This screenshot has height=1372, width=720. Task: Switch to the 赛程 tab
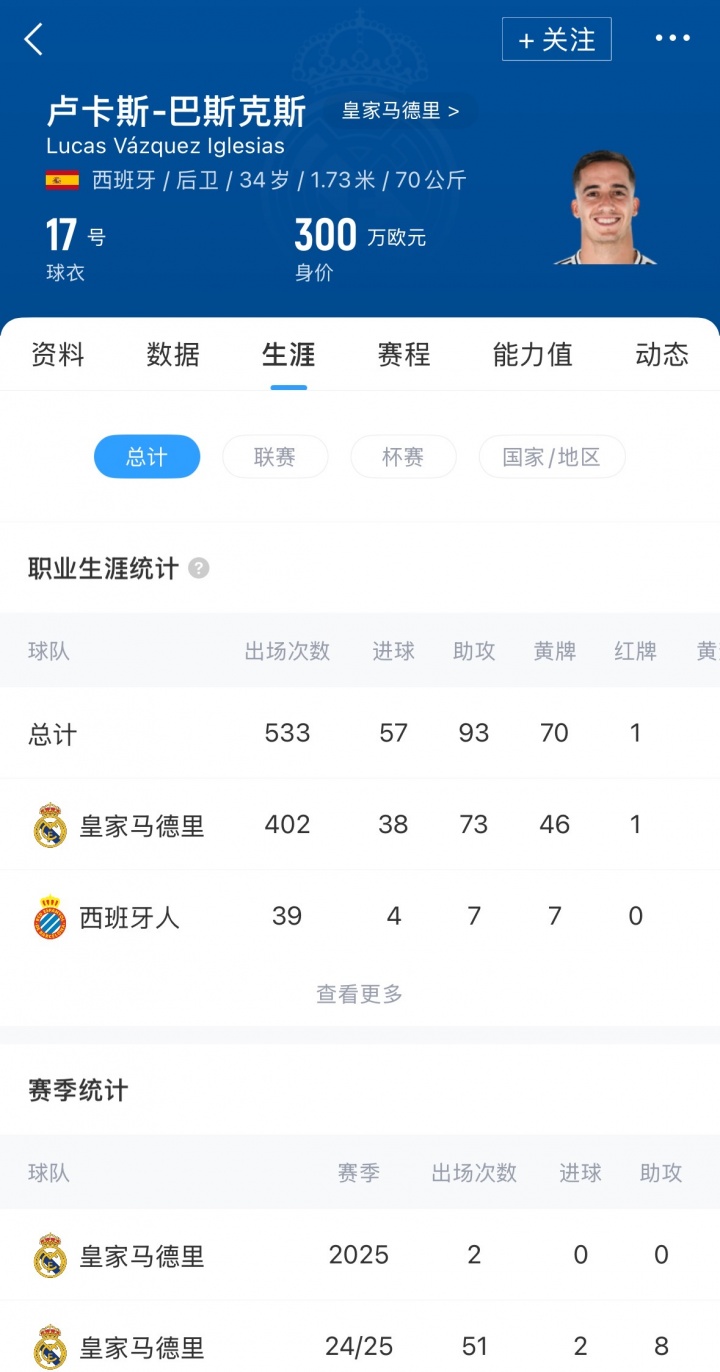404,355
